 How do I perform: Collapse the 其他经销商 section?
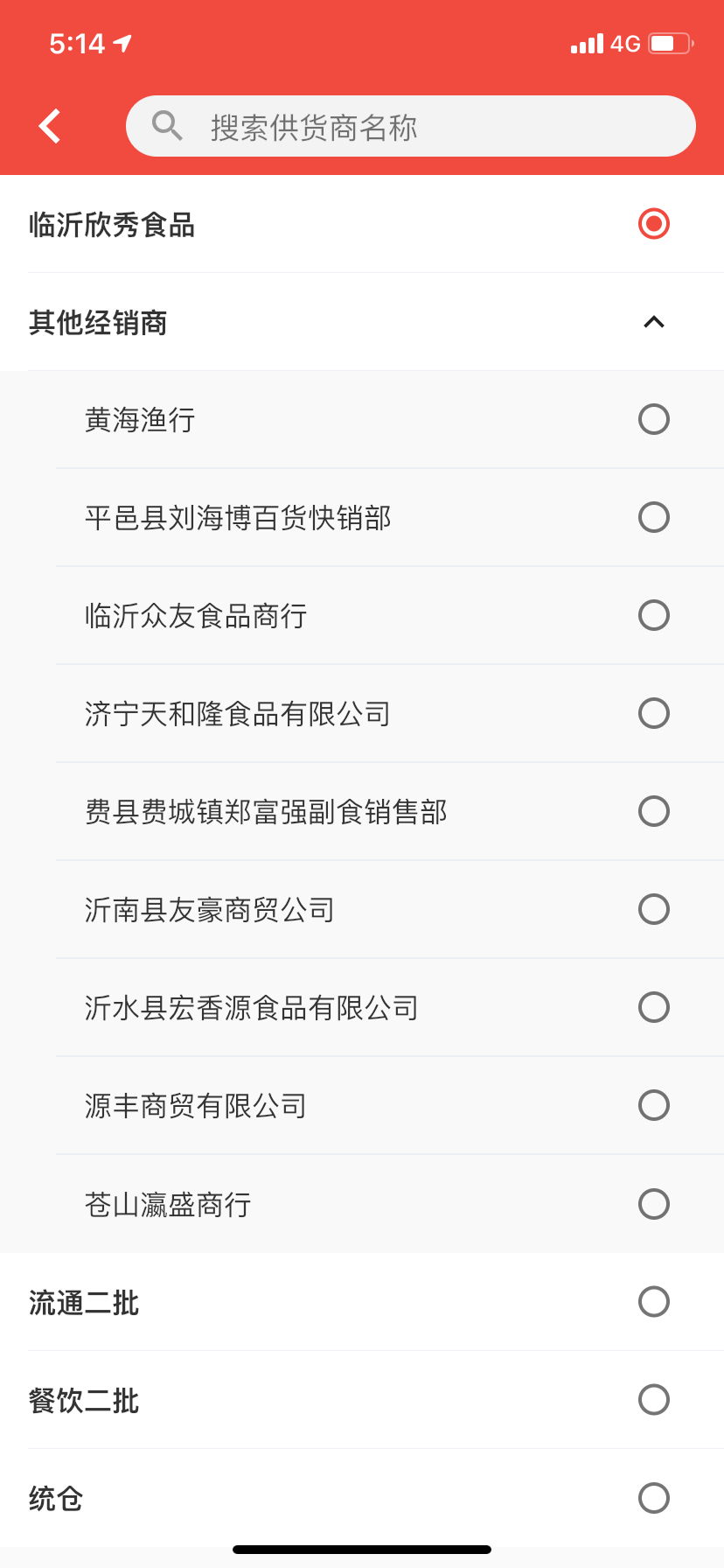point(653,322)
